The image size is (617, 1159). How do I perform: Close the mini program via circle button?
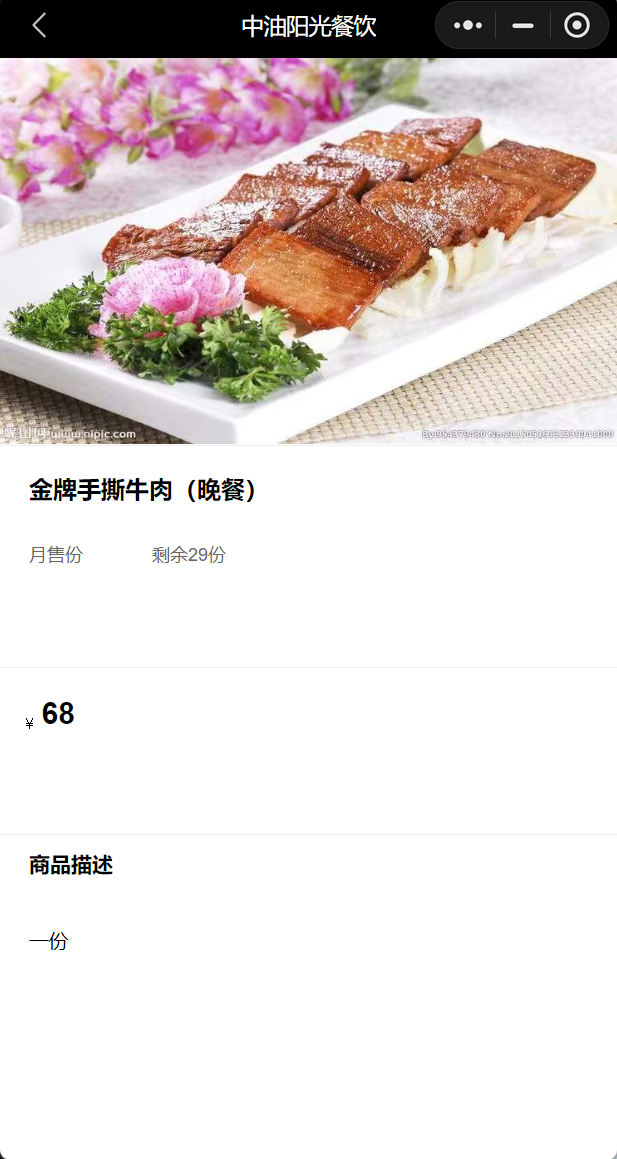577,26
